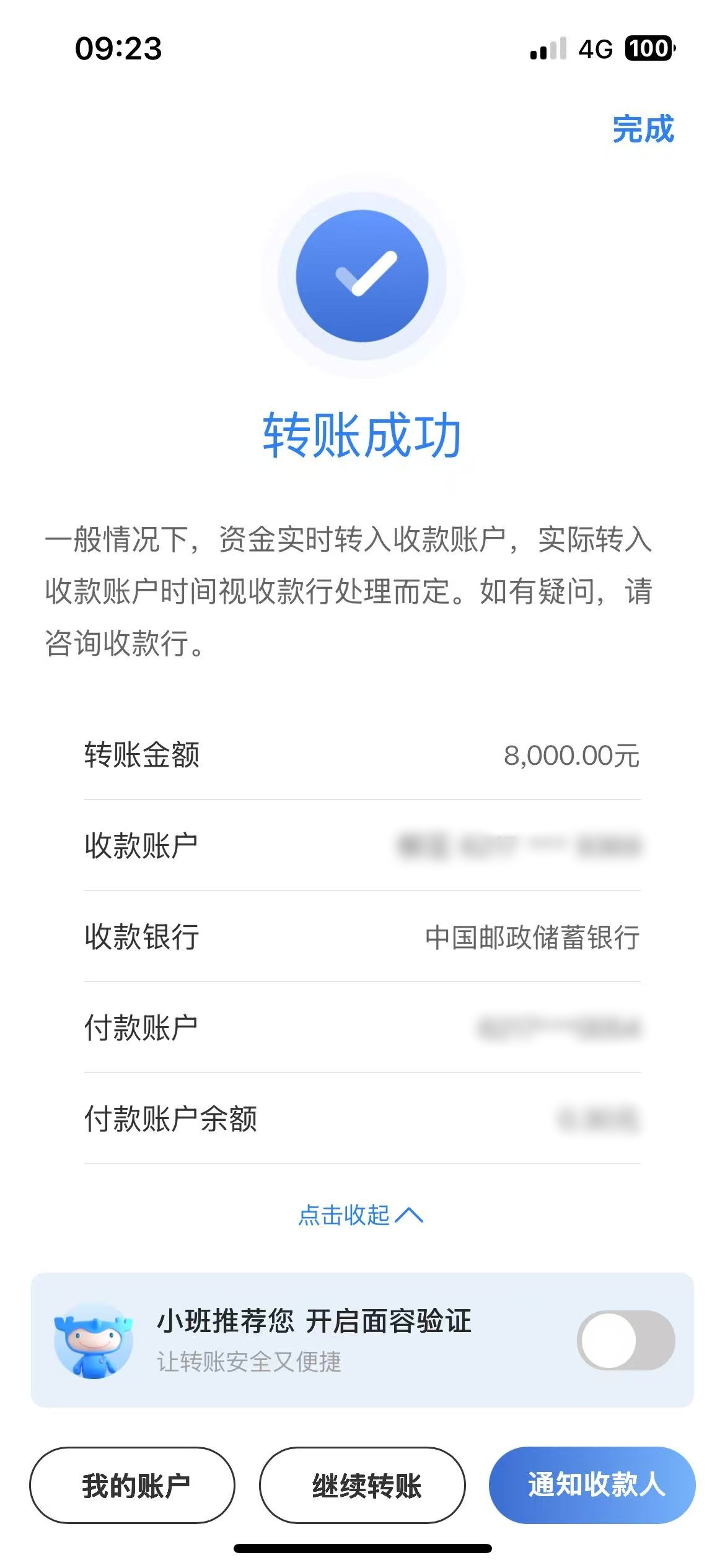Enable the 面容验证 face verification switch
This screenshot has width=725, height=1568.
click(x=625, y=1340)
